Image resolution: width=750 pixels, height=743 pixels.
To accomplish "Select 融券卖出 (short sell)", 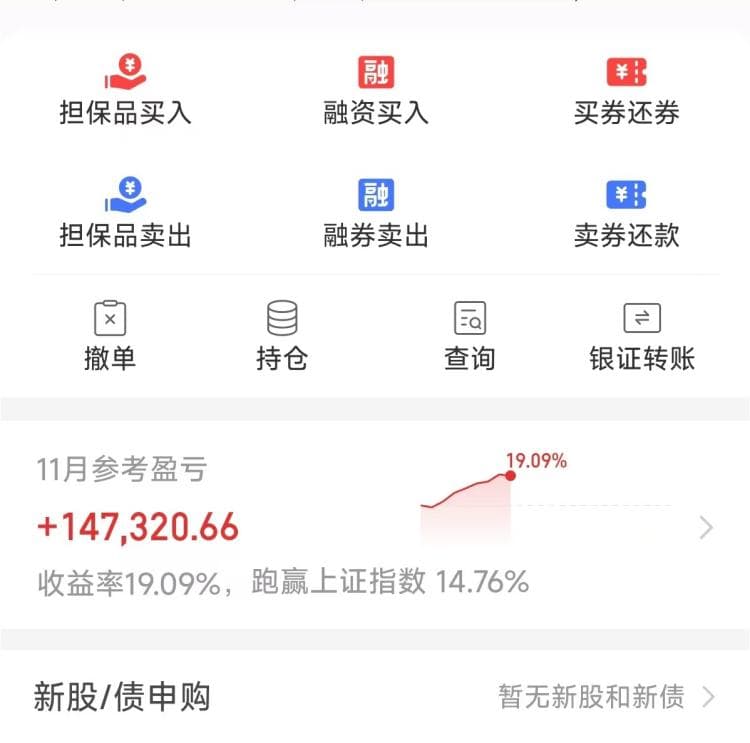I will click(x=376, y=212).
